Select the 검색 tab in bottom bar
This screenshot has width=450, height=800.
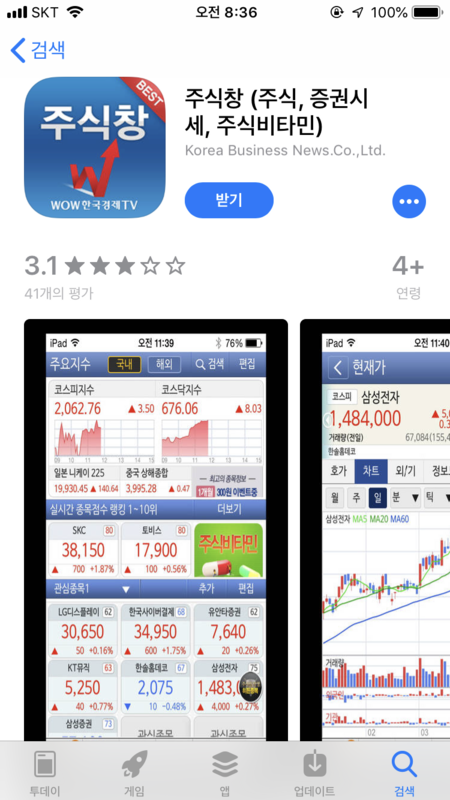(405, 773)
